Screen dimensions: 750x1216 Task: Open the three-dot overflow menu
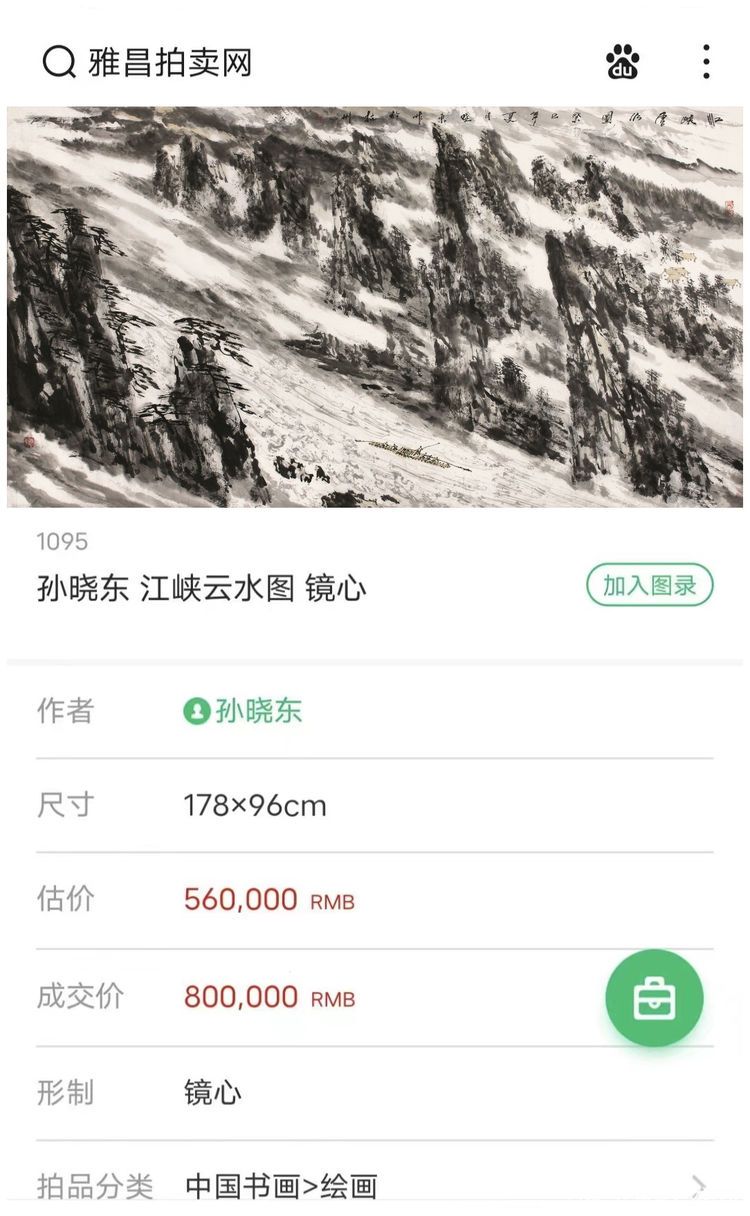pos(706,62)
